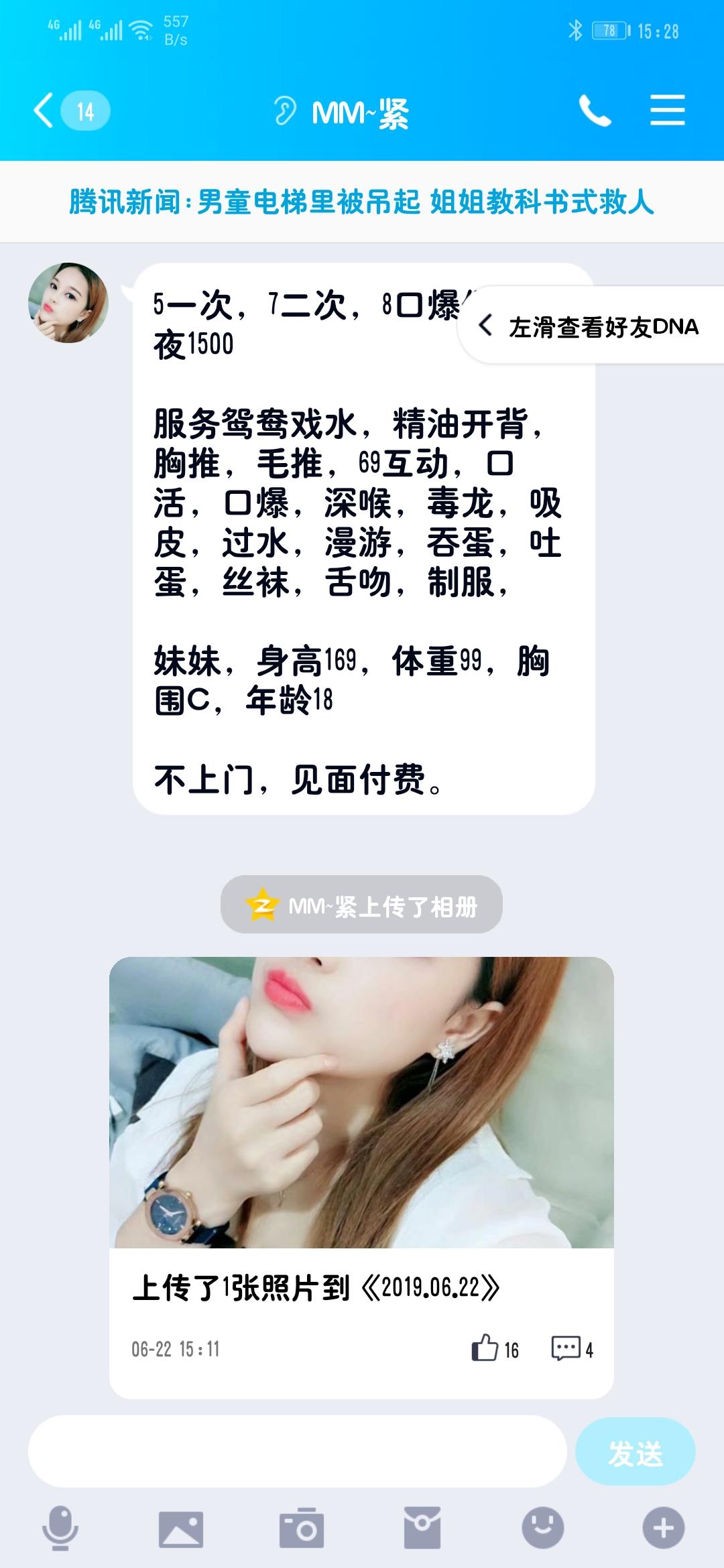The image size is (724, 1568).
Task: Open the chat settings menu
Action: coord(668,111)
